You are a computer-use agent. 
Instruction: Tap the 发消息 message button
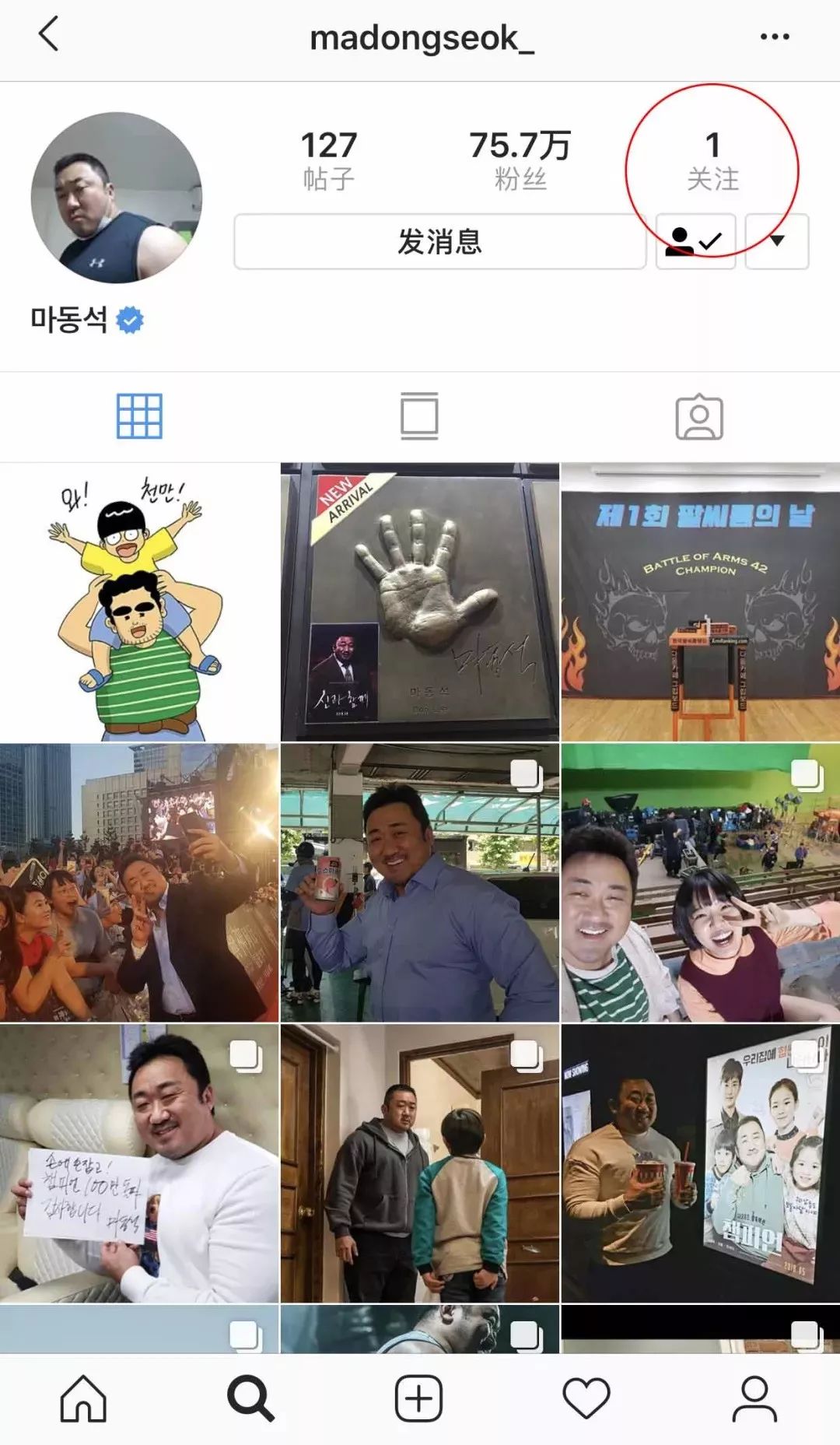tap(439, 242)
